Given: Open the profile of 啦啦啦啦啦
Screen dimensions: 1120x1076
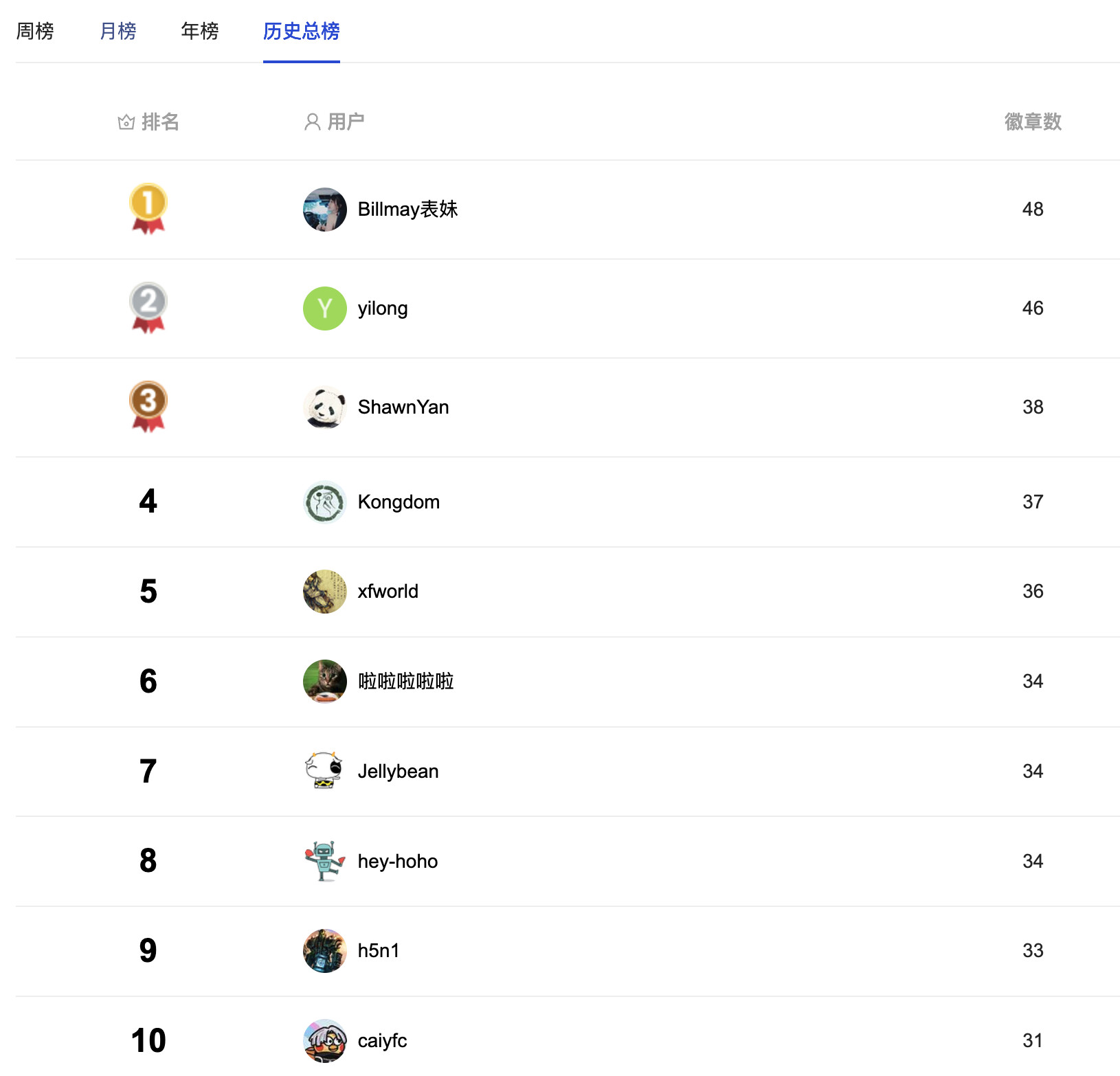Looking at the screenshot, I should point(405,681).
